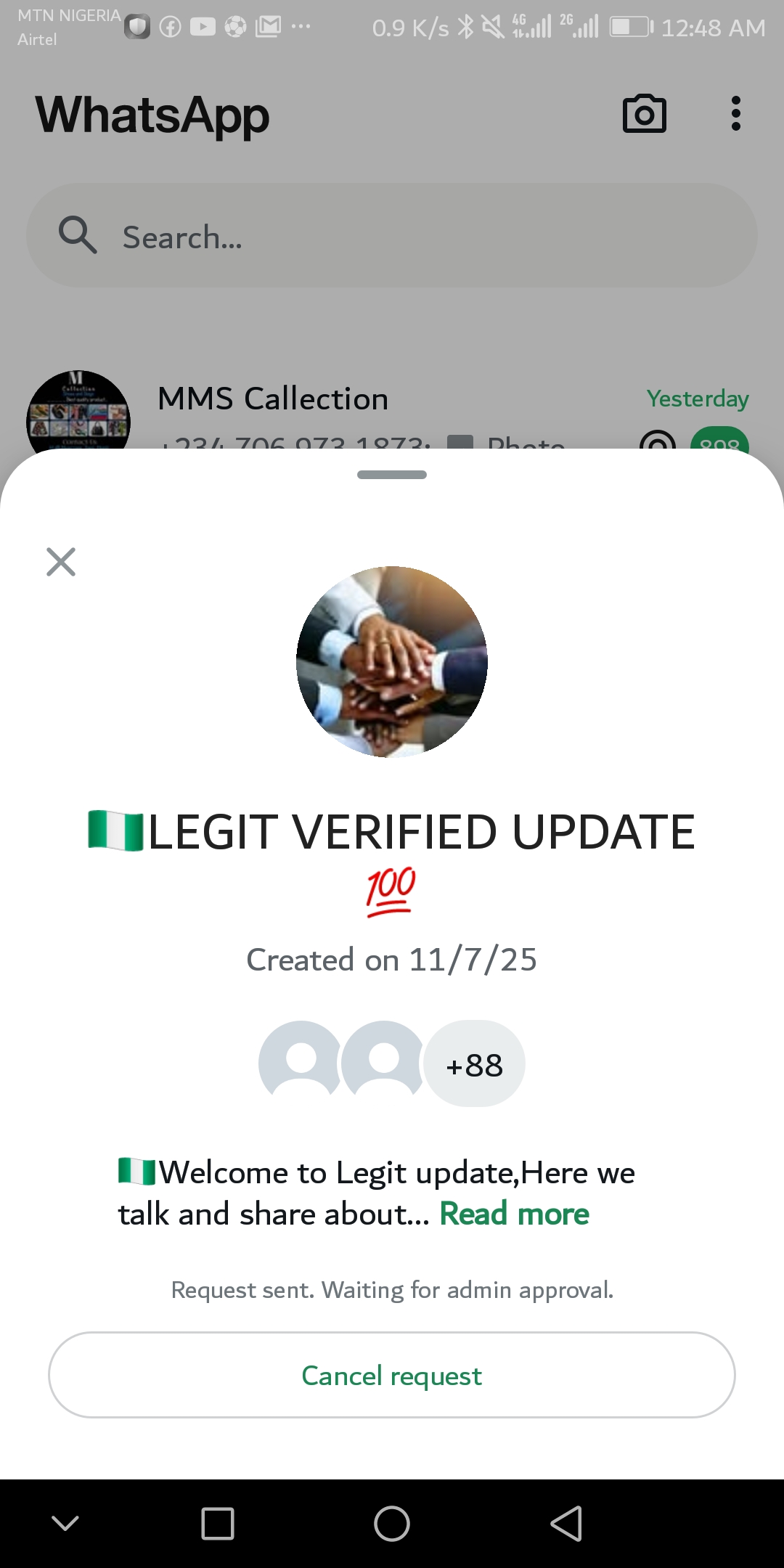Close the group invite sheet

[x=61, y=562]
